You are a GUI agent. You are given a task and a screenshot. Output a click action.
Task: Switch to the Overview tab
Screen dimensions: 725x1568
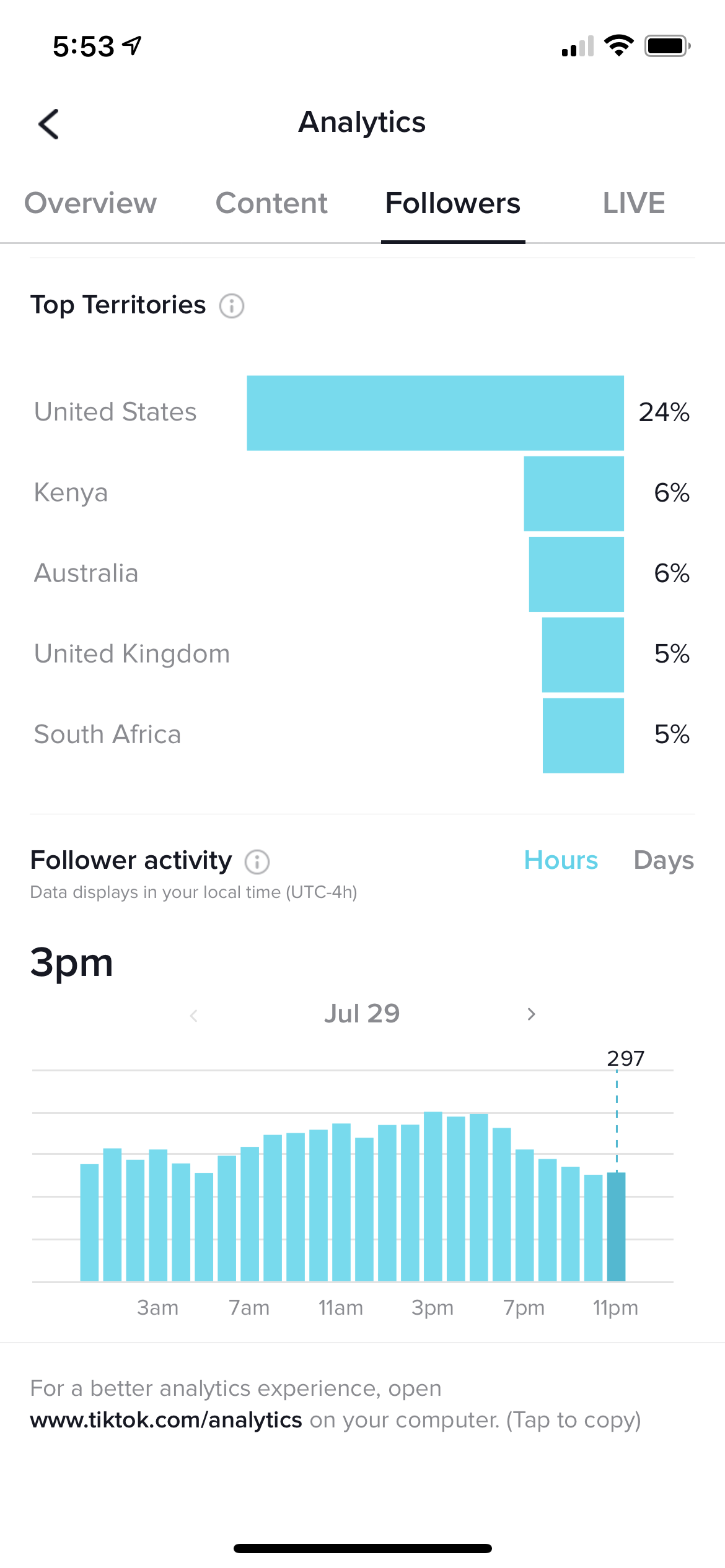click(90, 203)
